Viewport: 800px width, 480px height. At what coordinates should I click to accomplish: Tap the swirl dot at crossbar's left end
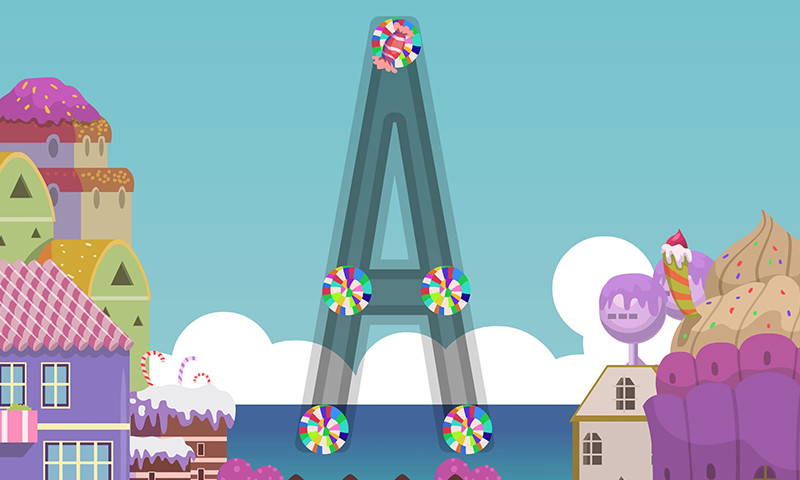347,290
